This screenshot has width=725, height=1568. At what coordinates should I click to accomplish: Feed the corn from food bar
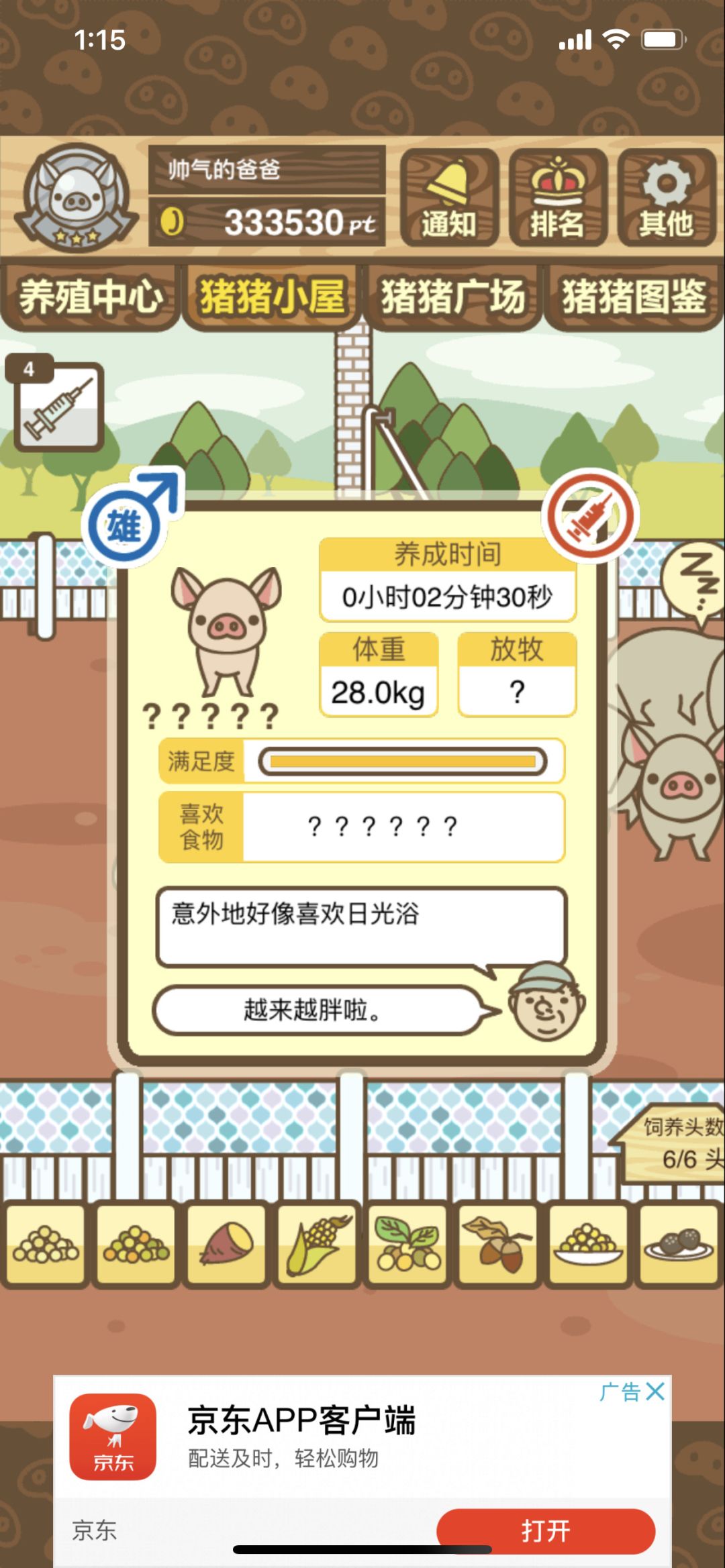[x=316, y=1245]
